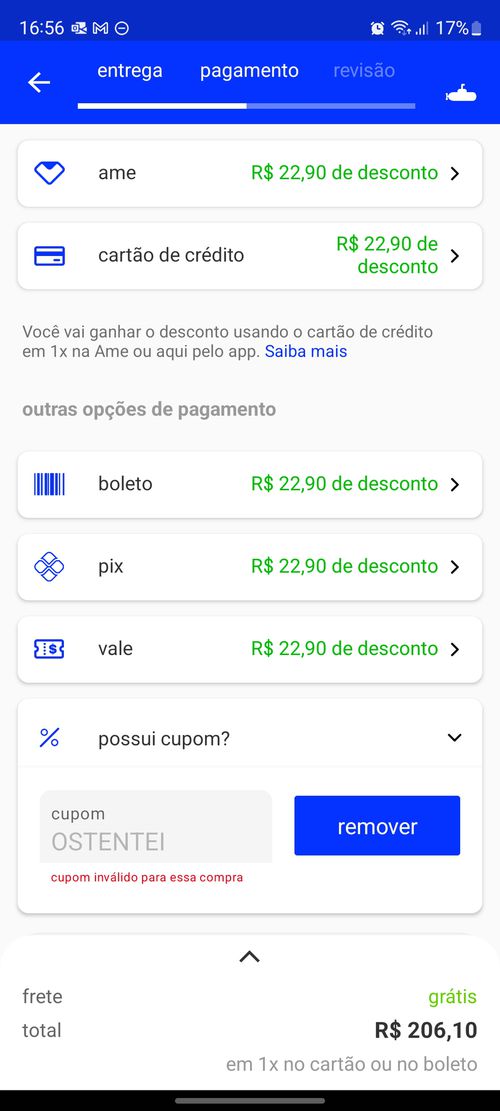The image size is (500, 1111).
Task: Tap the cupom text field
Action: (156, 826)
